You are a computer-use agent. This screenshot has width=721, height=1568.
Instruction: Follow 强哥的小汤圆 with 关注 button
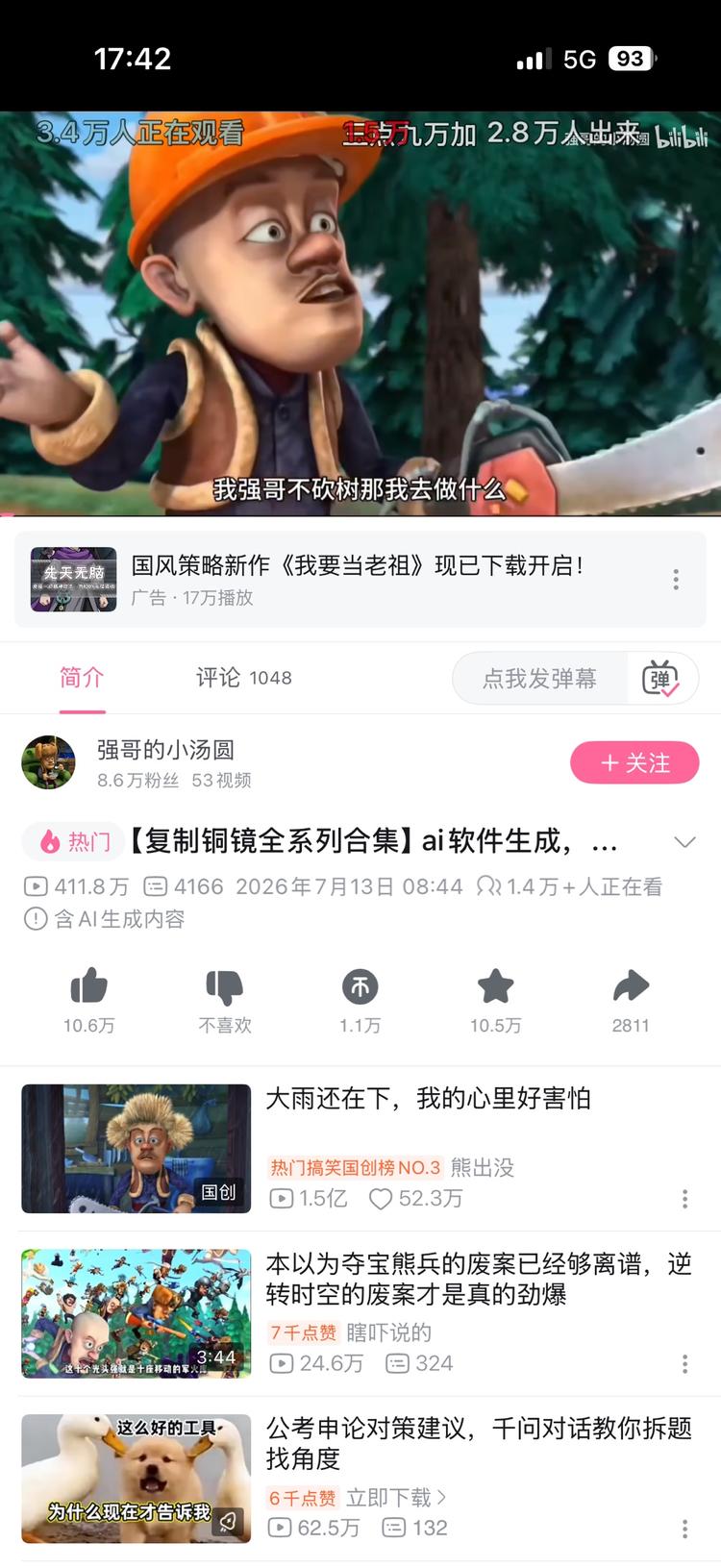[x=634, y=763]
